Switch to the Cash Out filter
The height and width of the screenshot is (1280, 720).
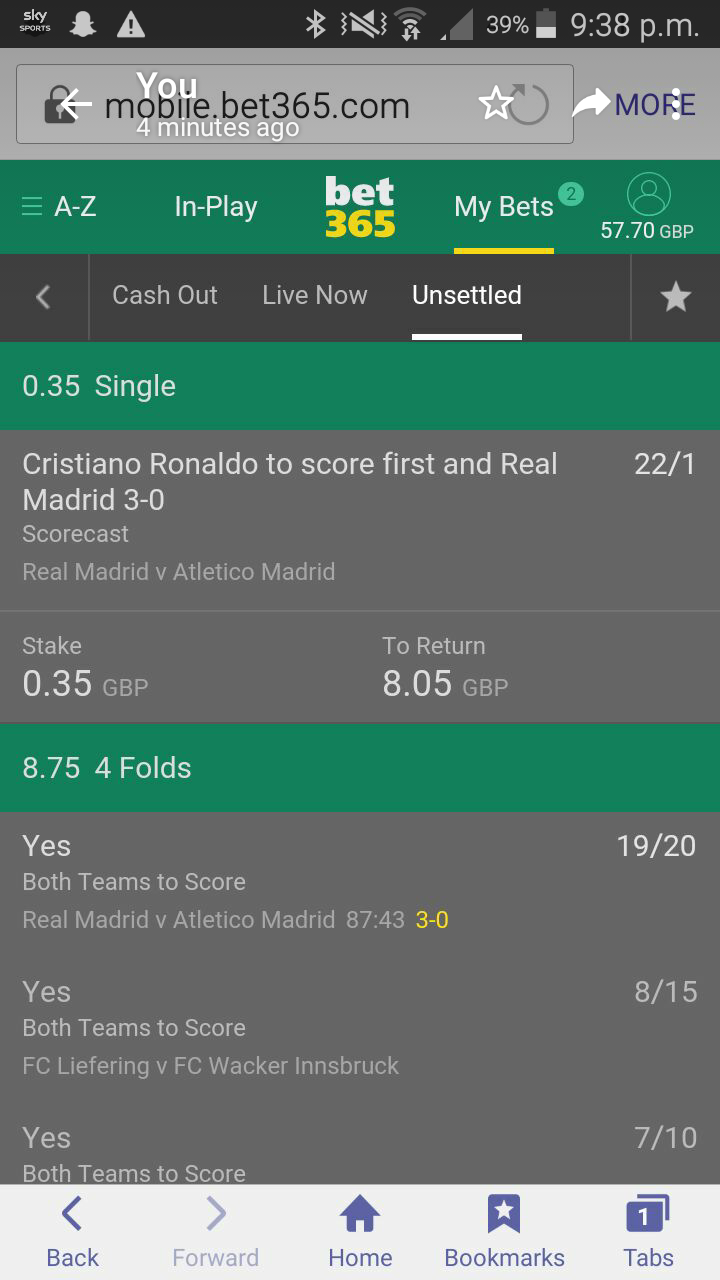[164, 296]
